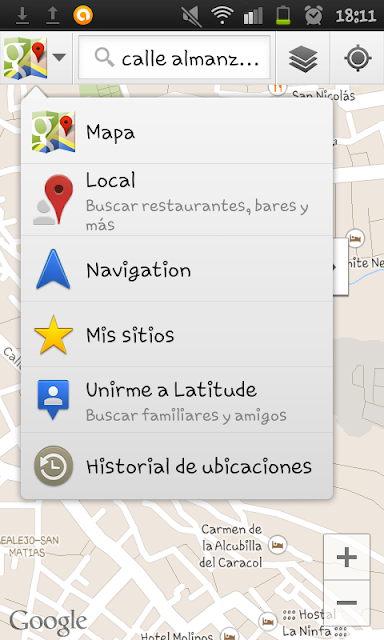Screen dimensions: 384x640
Task: Zoom in with the plus button
Action: pos(347,557)
